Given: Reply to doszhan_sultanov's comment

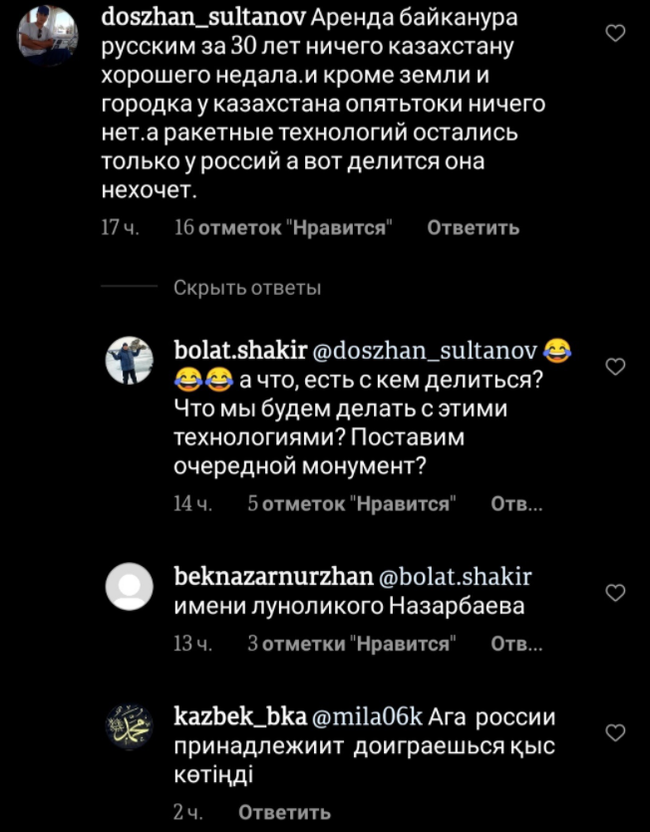Looking at the screenshot, I should pyautogui.click(x=473, y=228).
